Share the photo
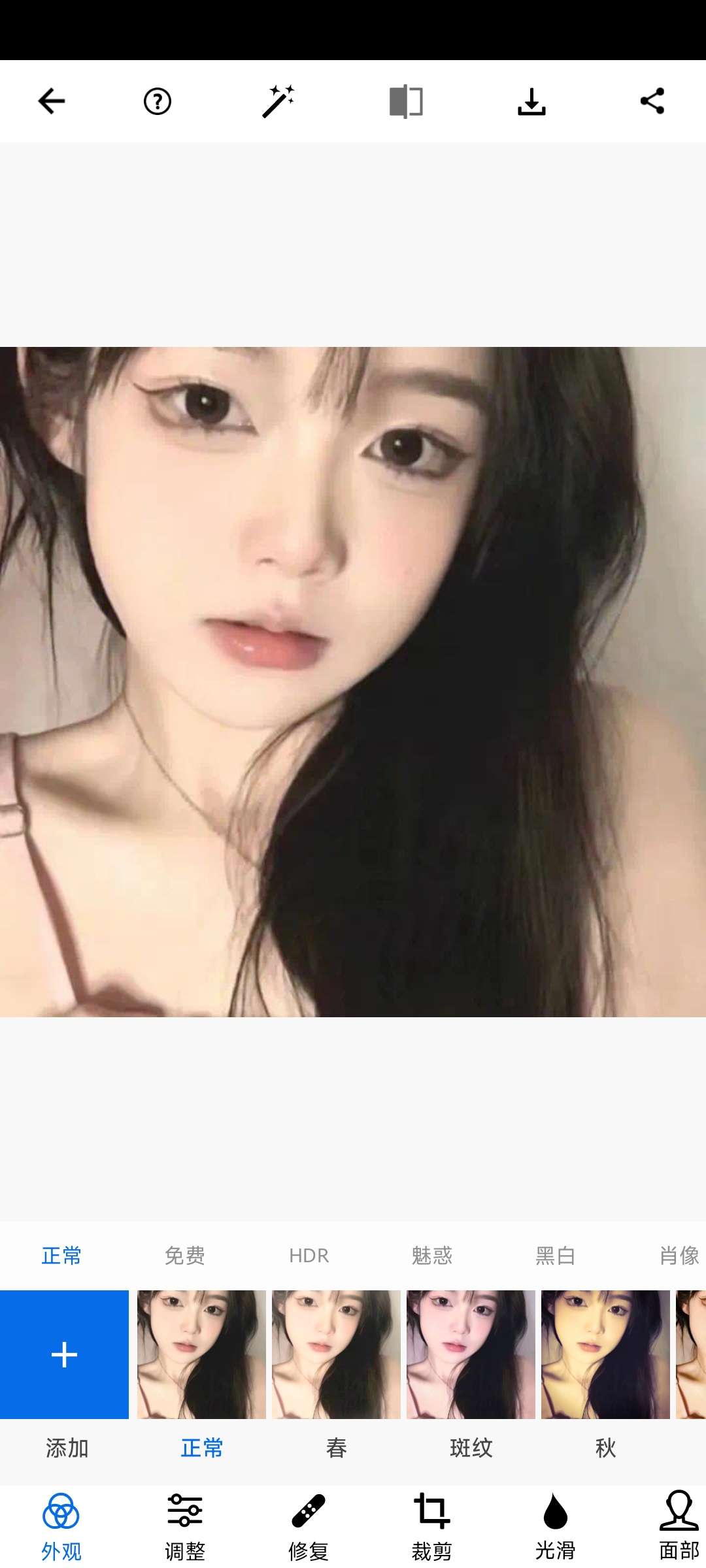This screenshot has height=1568, width=706. point(652,101)
